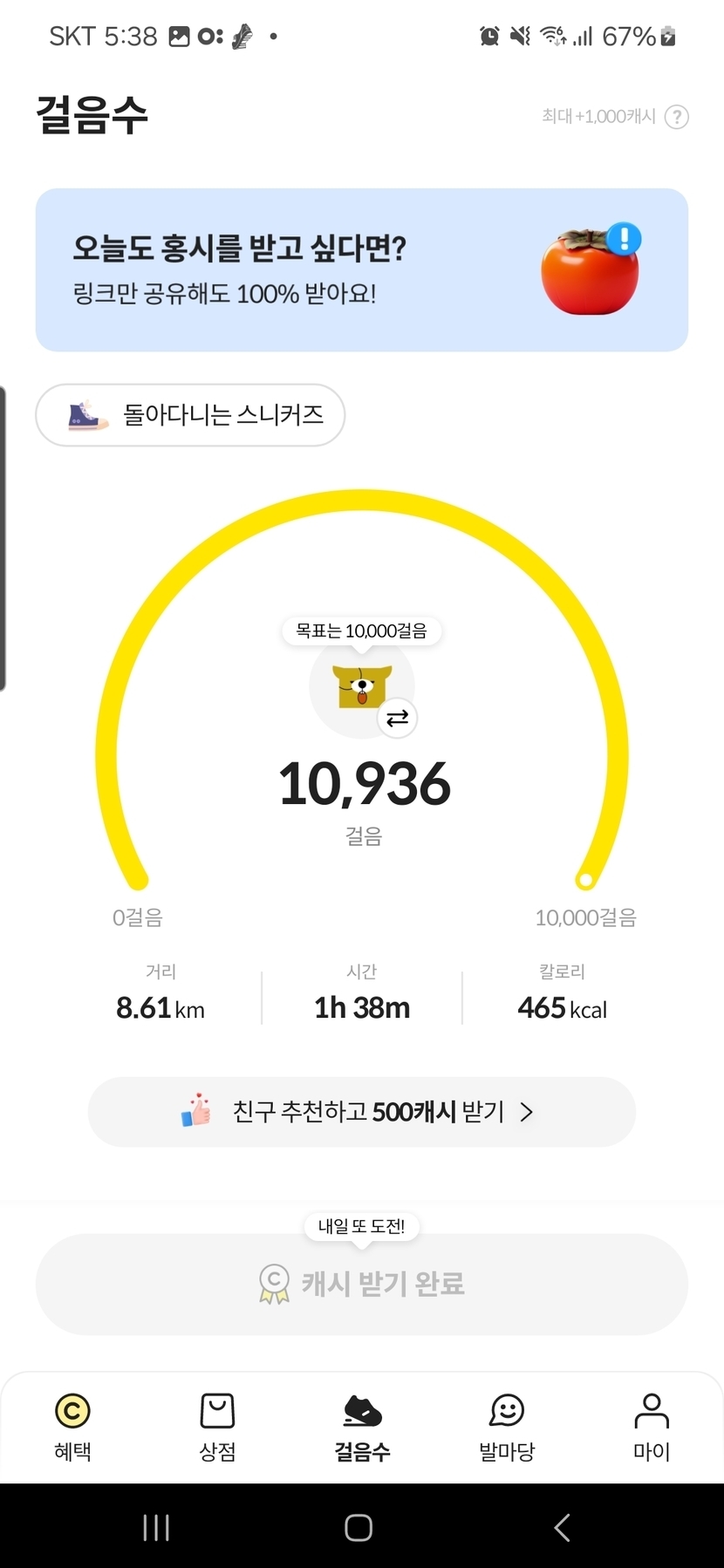Viewport: 724px width, 1568px height.
Task: Go back with the system back button
Action: 563,1527
